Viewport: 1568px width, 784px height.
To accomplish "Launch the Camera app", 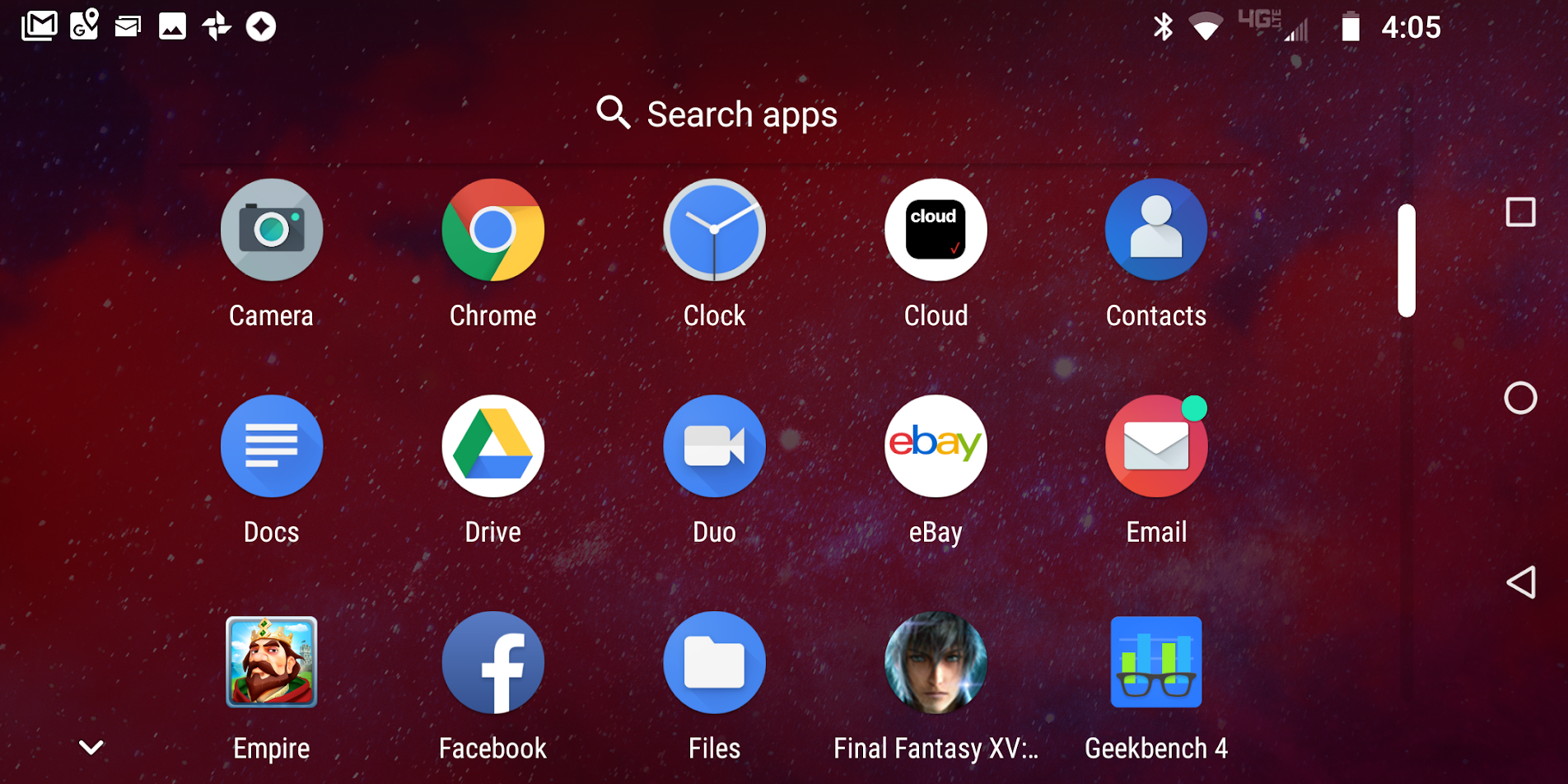I will click(x=272, y=230).
